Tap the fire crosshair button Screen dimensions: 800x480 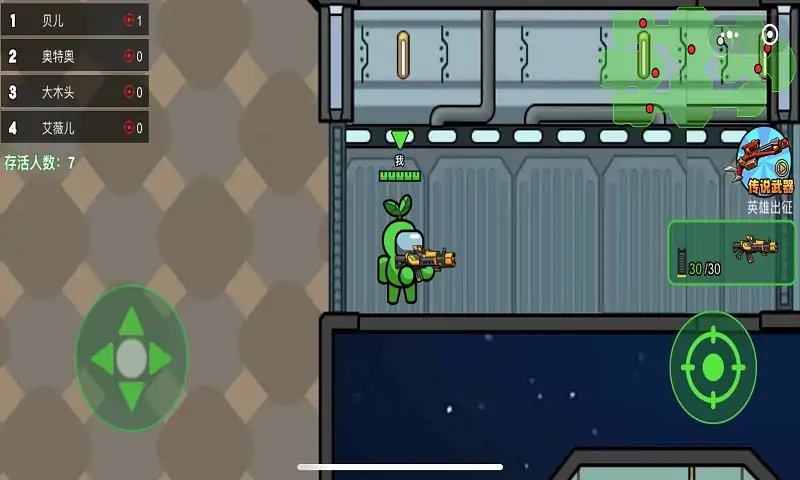coord(712,367)
